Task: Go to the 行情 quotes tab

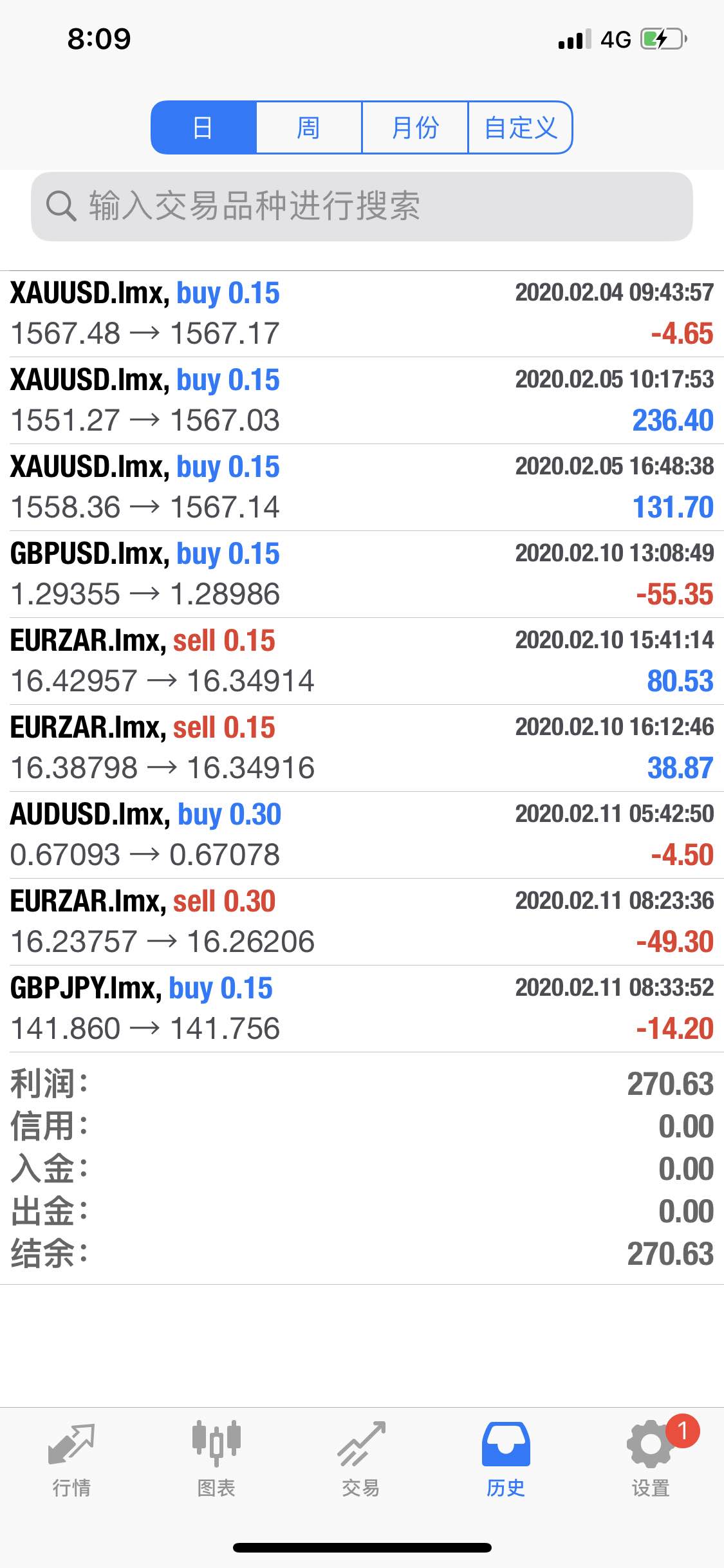Action: (71, 1459)
